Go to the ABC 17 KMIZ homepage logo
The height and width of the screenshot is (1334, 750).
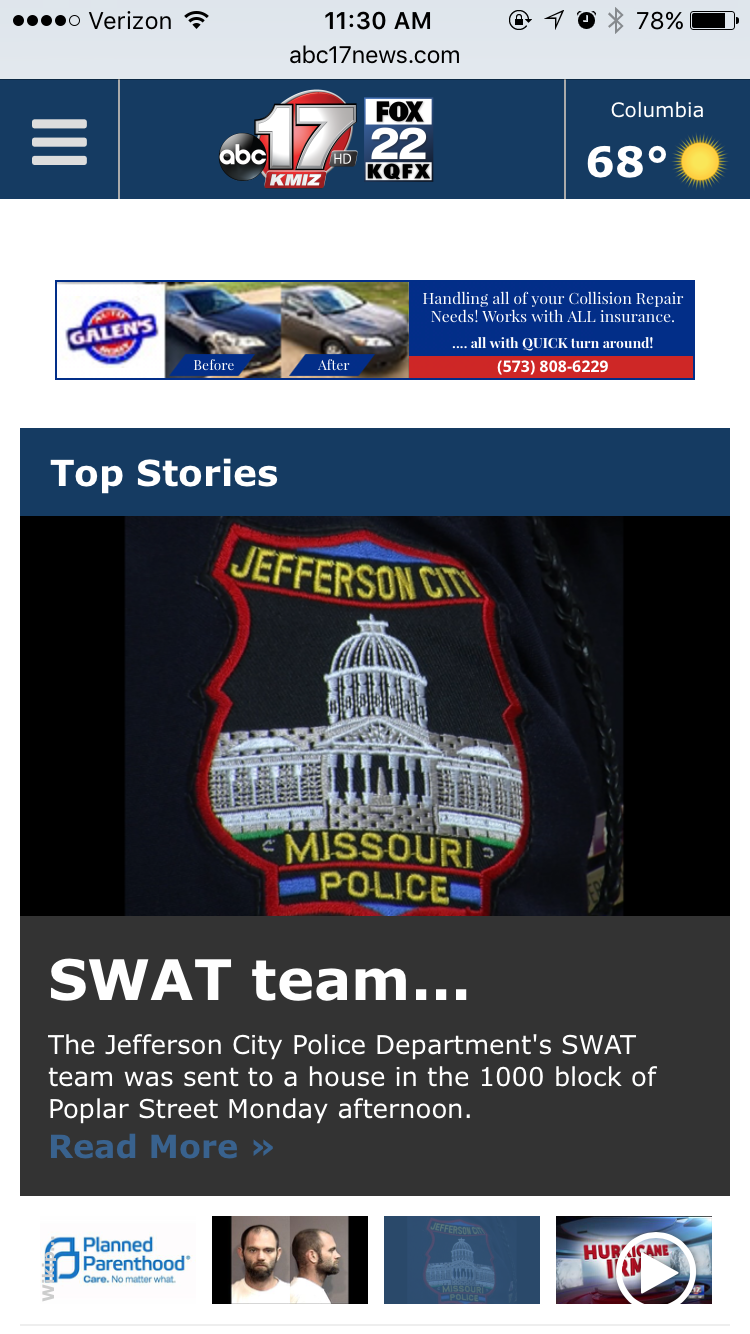tap(288, 141)
